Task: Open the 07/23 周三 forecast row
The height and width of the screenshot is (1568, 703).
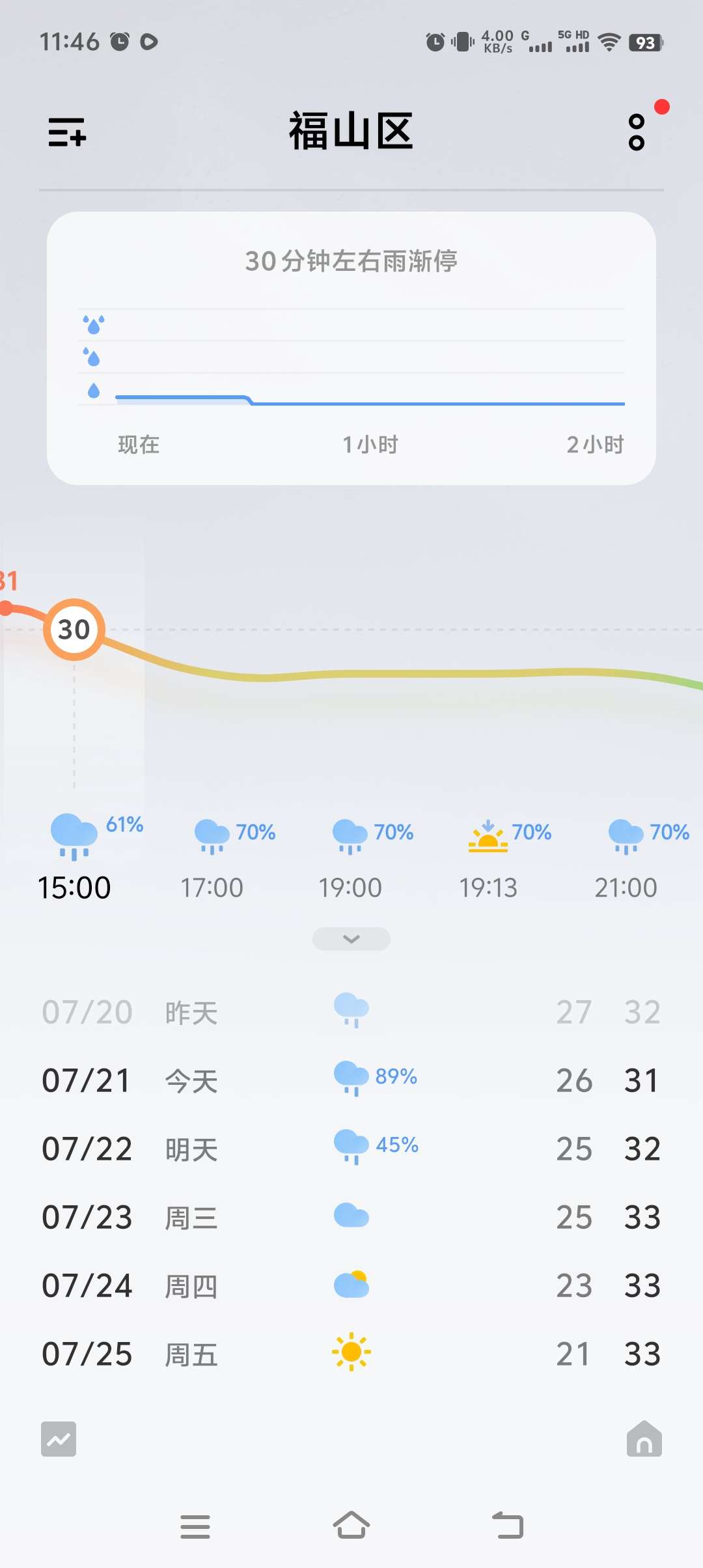Action: (351, 1217)
